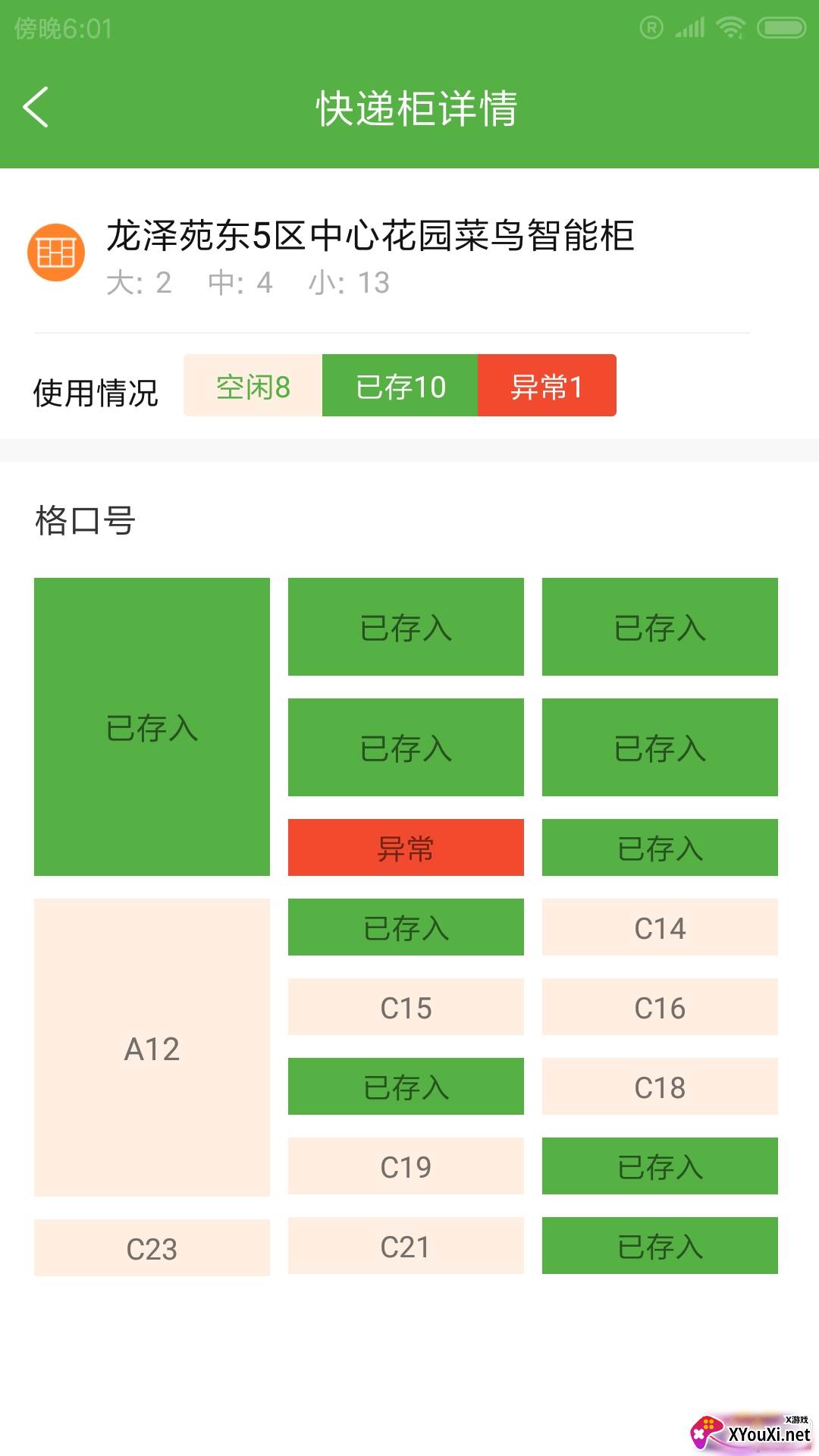Tap the back arrow in the title bar

pos(36,108)
